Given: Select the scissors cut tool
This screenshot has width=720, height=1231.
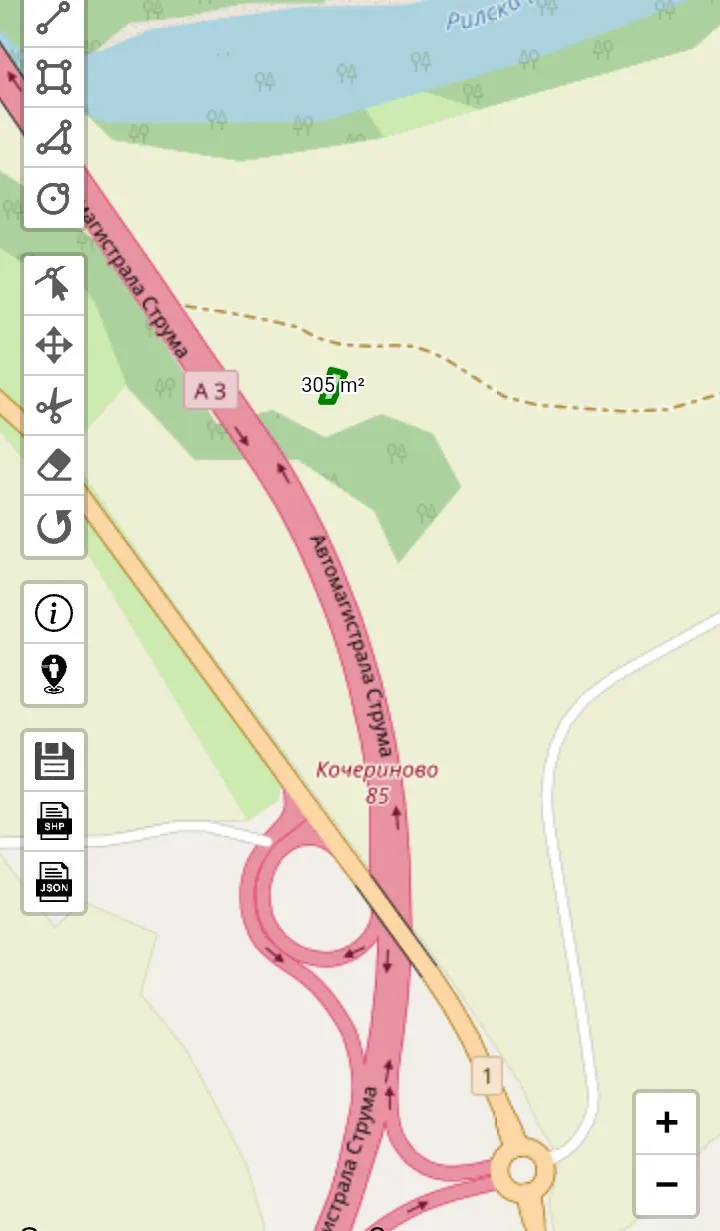Looking at the screenshot, I should 54,406.
